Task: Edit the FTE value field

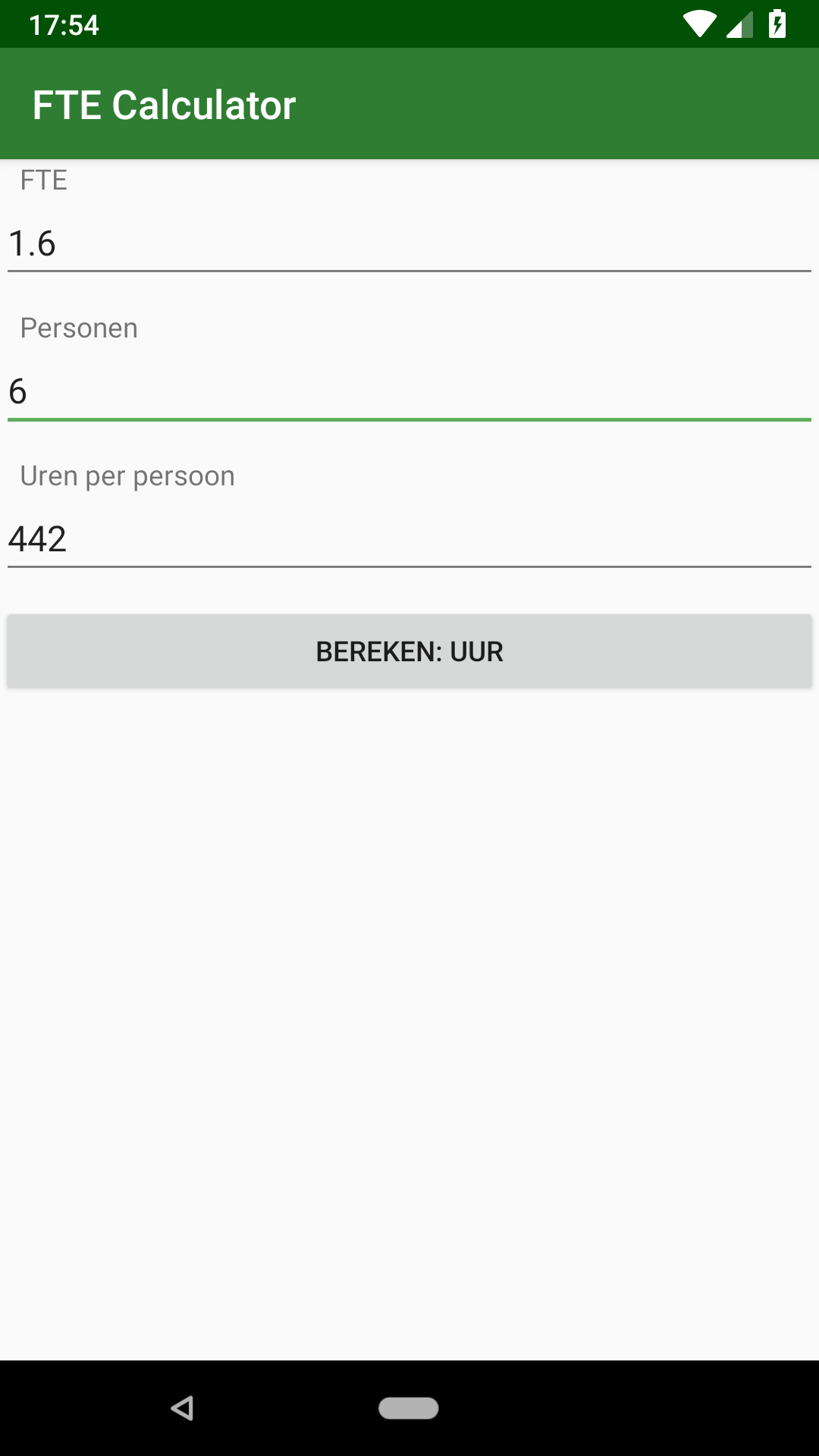Action: 409,243
